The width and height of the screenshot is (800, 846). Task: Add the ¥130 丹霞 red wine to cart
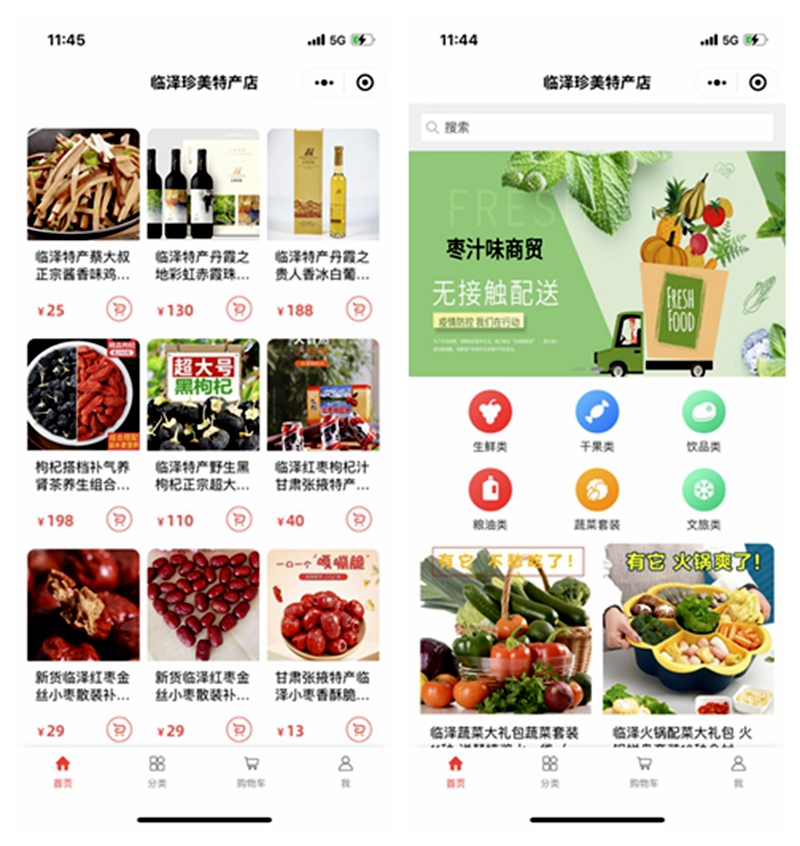(239, 309)
